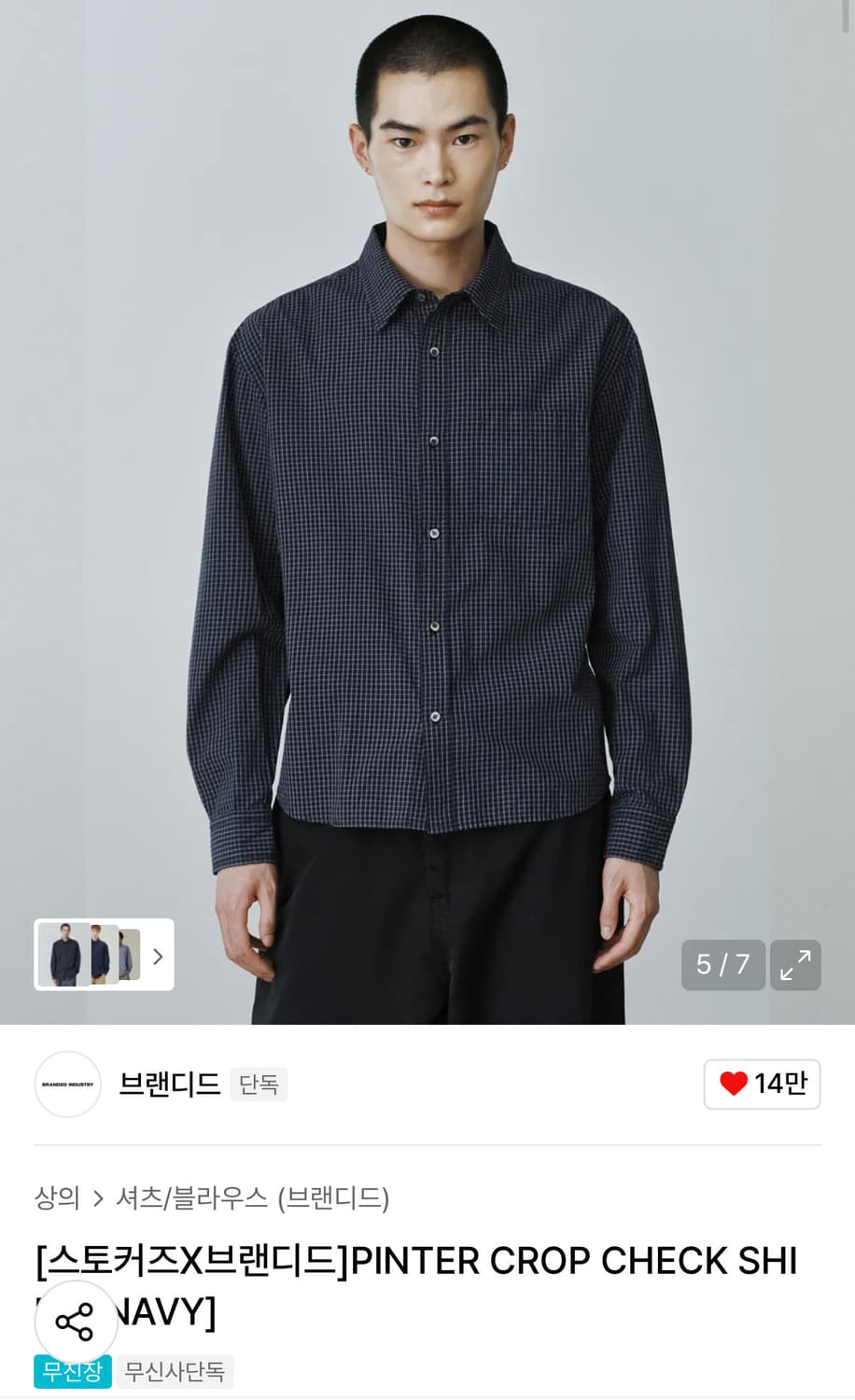The height and width of the screenshot is (1400, 855).
Task: Click the BRANDED INDUSTRY logo circle
Action: coord(67,1085)
